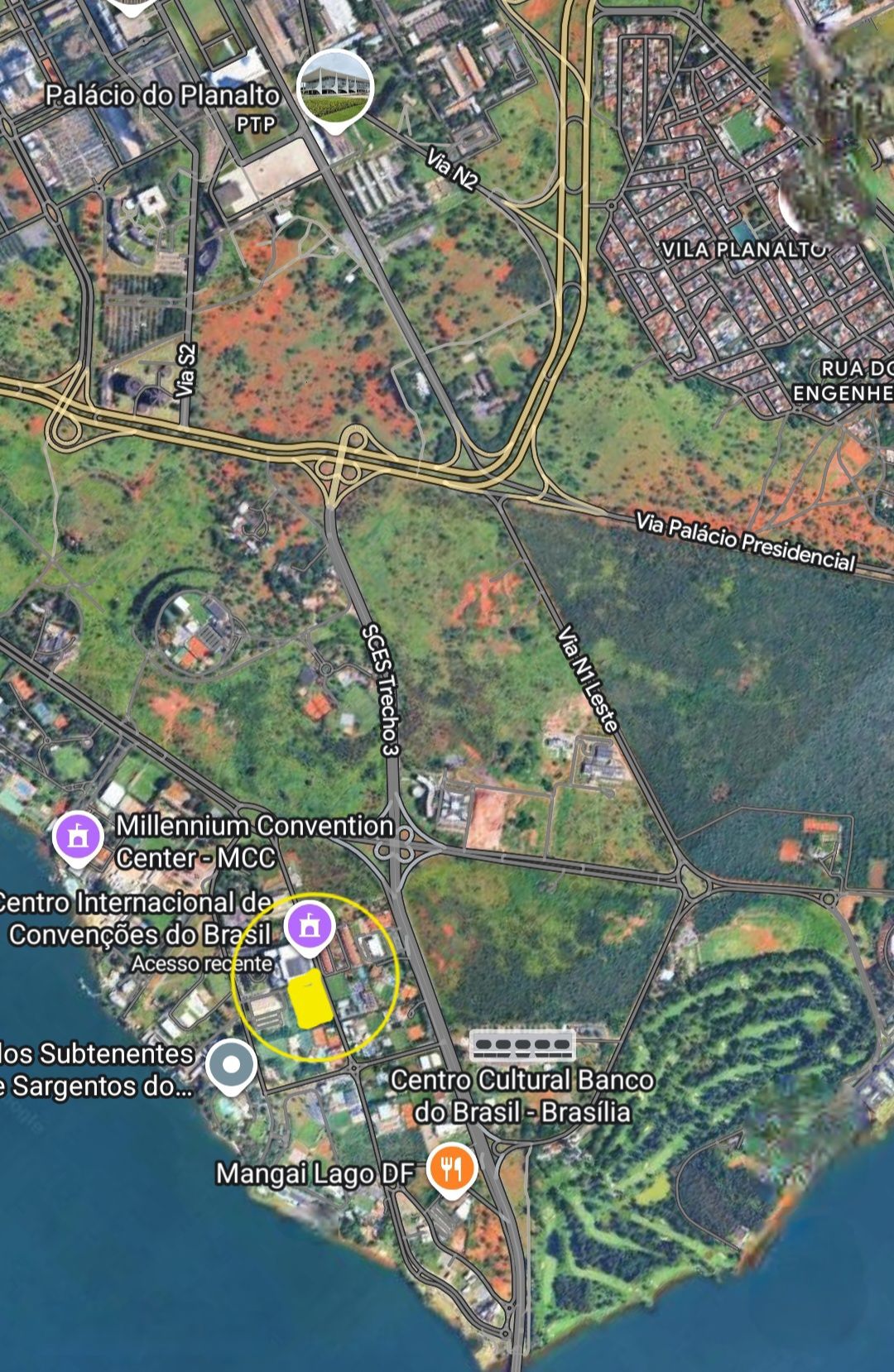The width and height of the screenshot is (894, 1372).
Task: Open the Palácio do Planalto photo pin
Action: click(x=334, y=88)
